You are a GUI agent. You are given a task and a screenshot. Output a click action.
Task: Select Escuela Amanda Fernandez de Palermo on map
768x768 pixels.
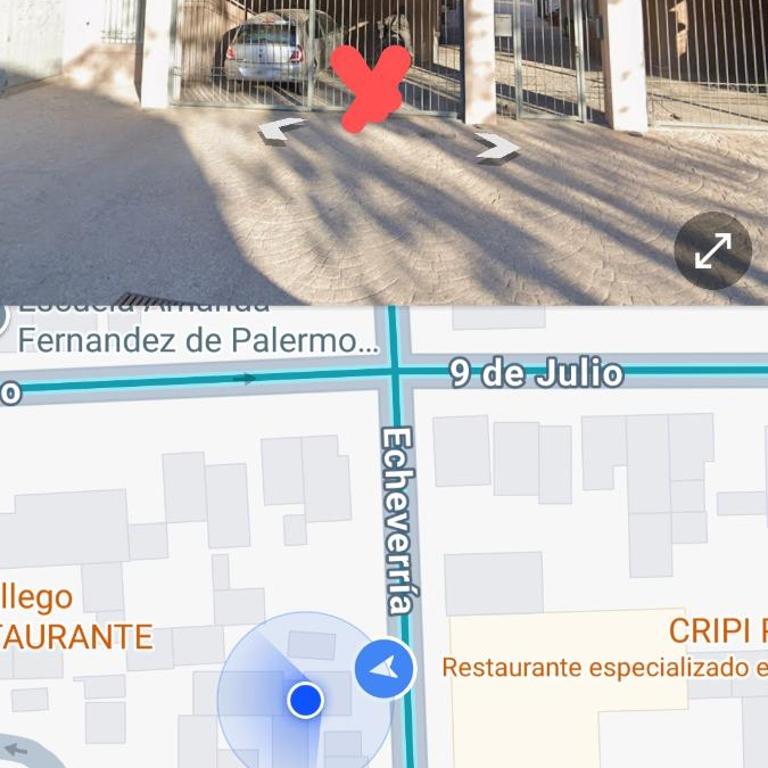pyautogui.click(x=198, y=339)
